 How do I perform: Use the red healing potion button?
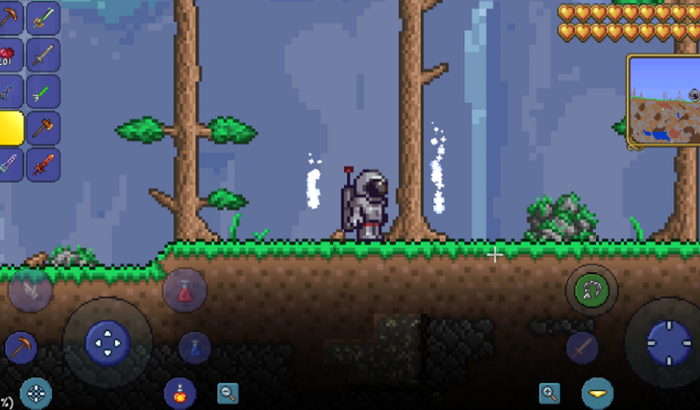point(185,291)
